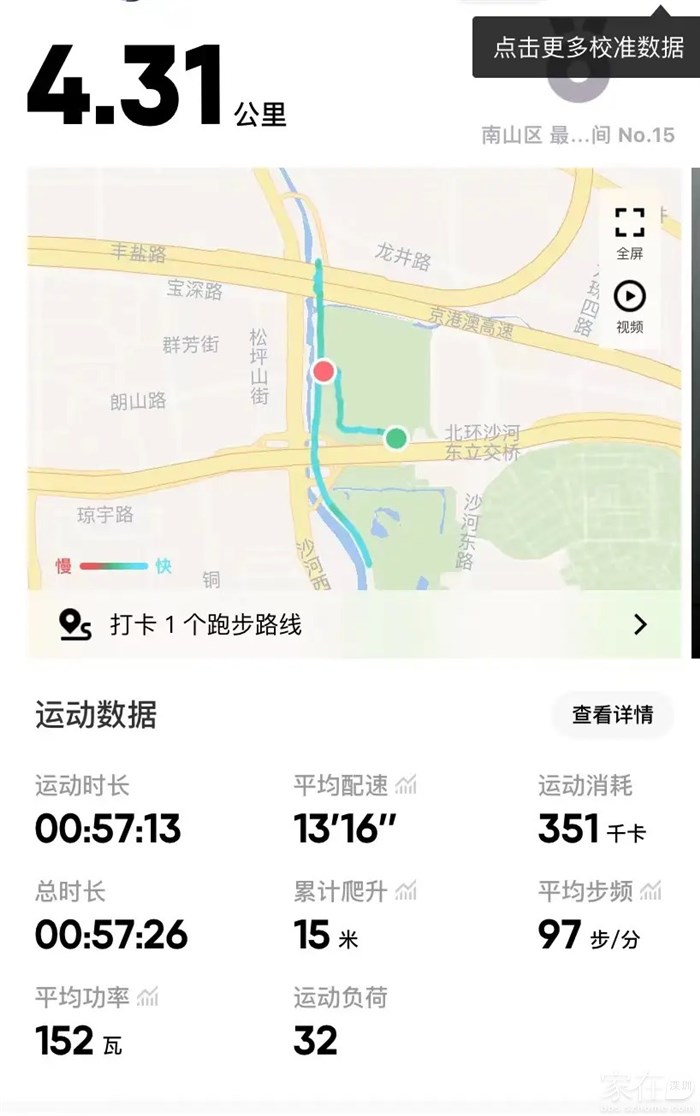Open the 平均配速 chart icon

[406, 786]
